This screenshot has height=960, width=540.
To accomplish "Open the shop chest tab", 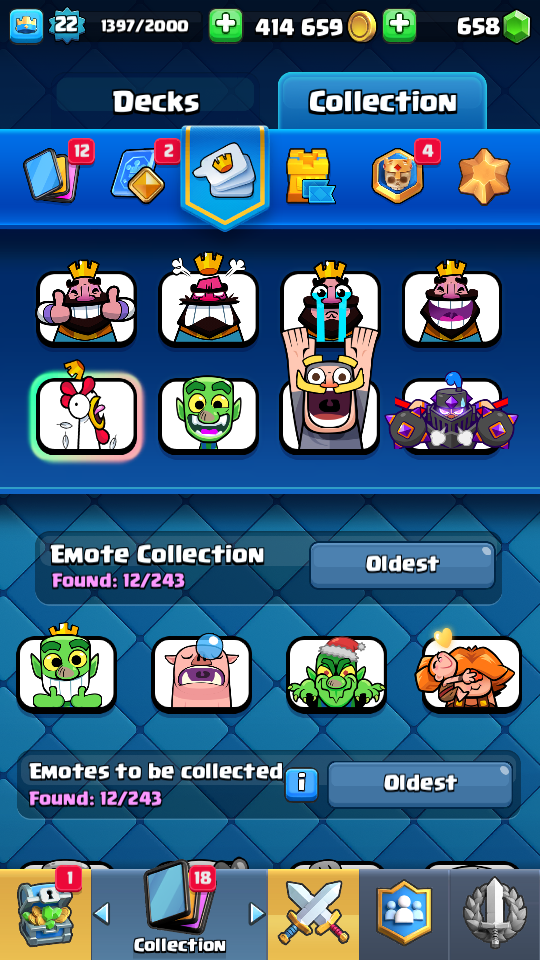I will pyautogui.click(x=45, y=914).
